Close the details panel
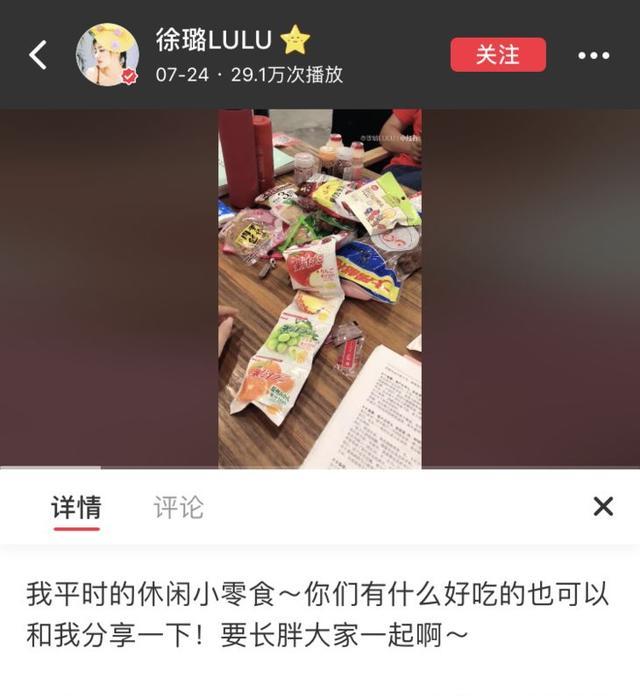640x696 pixels. point(603,506)
